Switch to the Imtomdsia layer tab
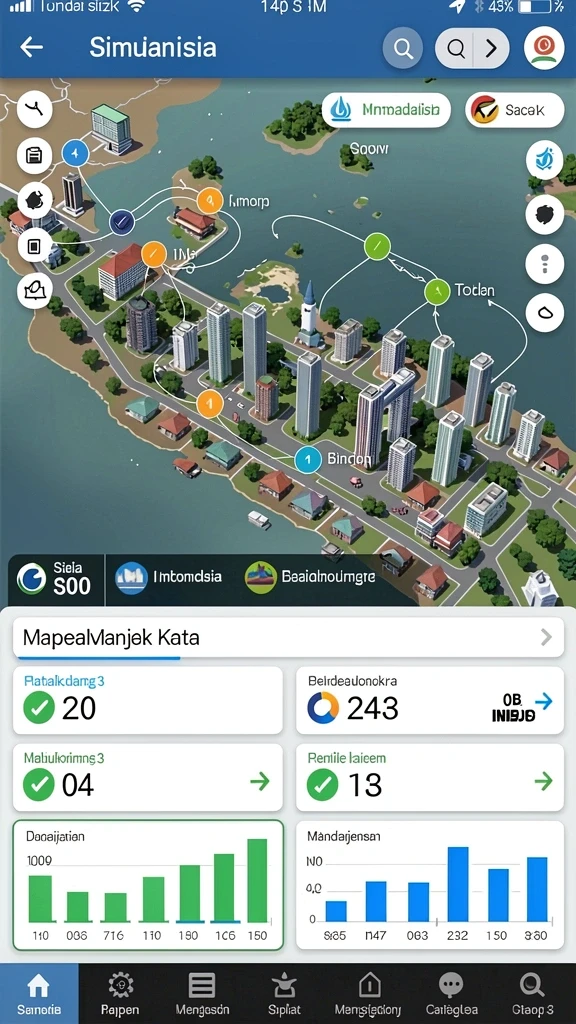Viewport: 576px width, 1024px height. [x=168, y=577]
